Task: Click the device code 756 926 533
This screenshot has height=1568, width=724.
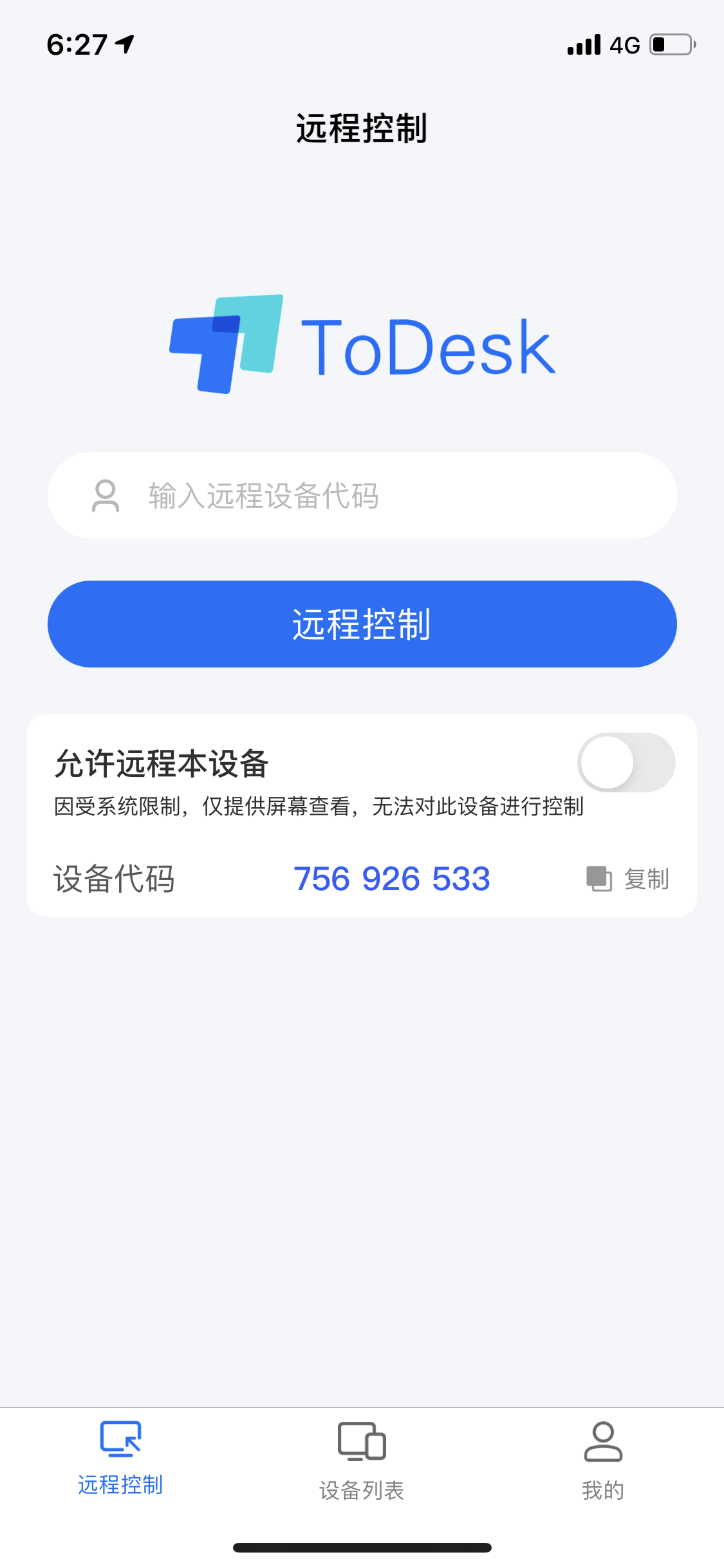Action: (392, 878)
